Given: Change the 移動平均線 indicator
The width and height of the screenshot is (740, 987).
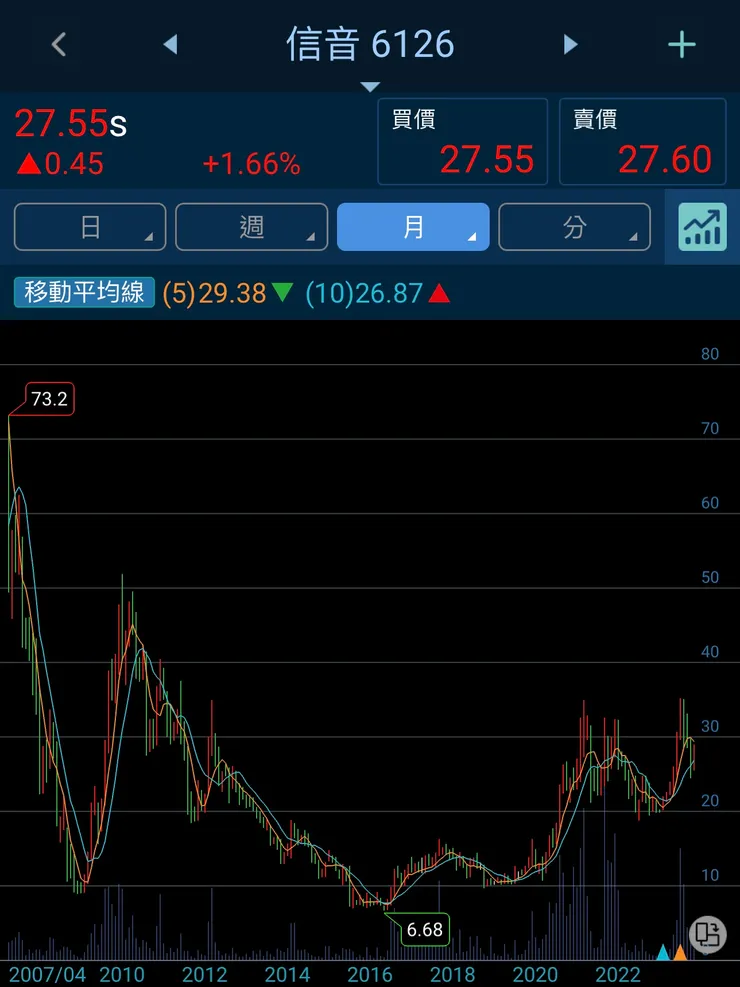Looking at the screenshot, I should 85,293.
